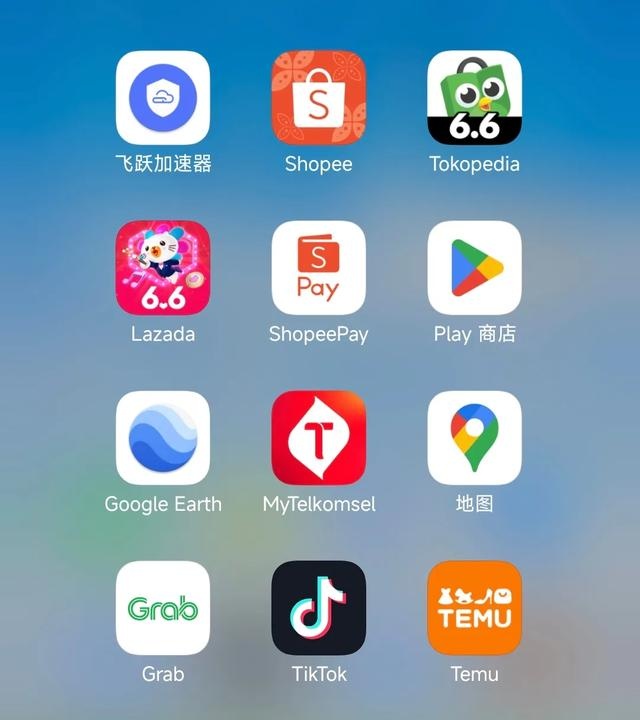Launch the Shopee app

click(319, 98)
